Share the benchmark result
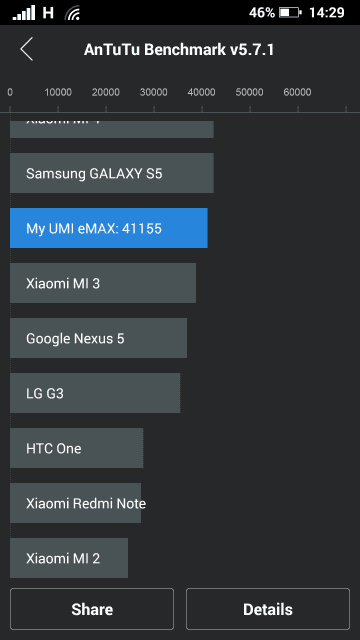Image resolution: width=360 pixels, height=640 pixels. [92, 609]
